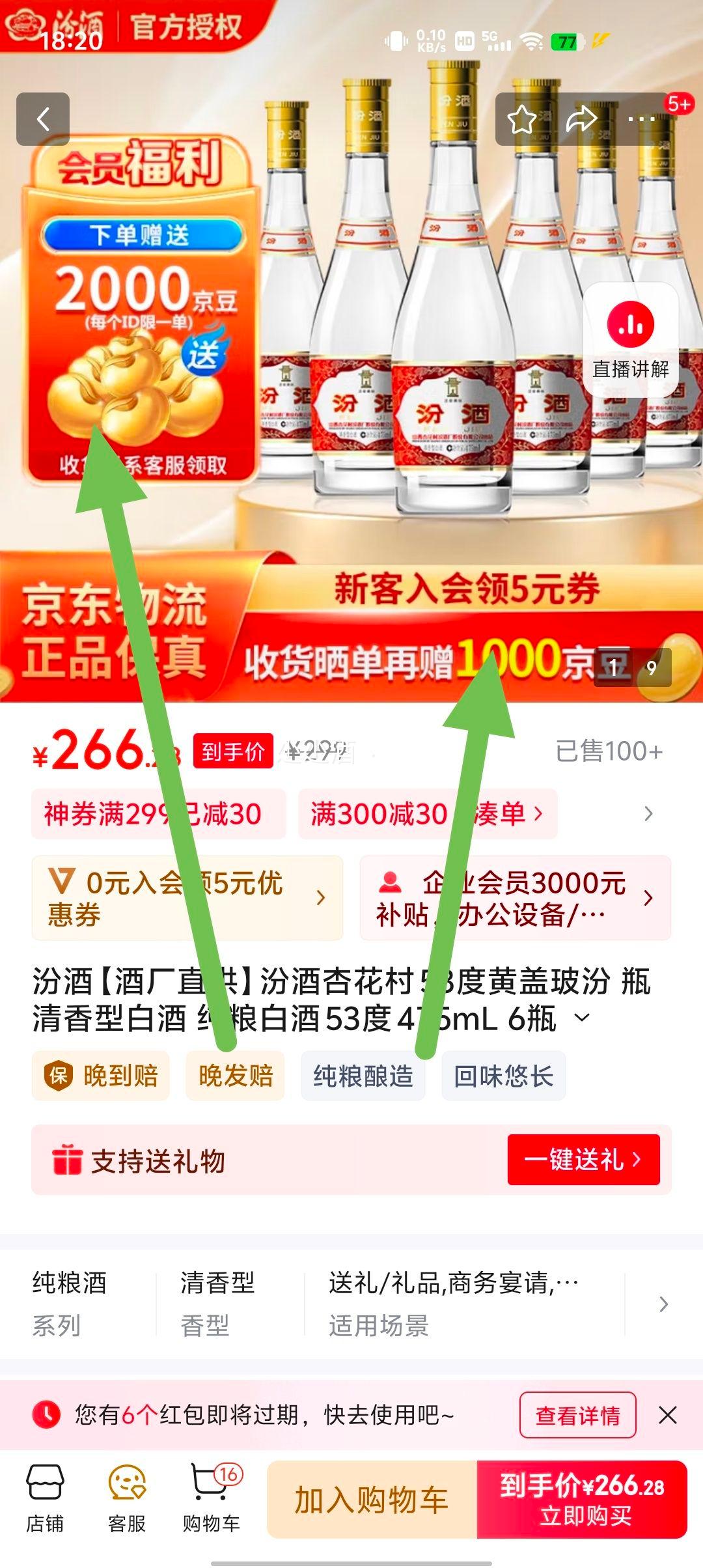Viewport: 703px width, 1568px height.
Task: Go back to the previous page
Action: (43, 119)
